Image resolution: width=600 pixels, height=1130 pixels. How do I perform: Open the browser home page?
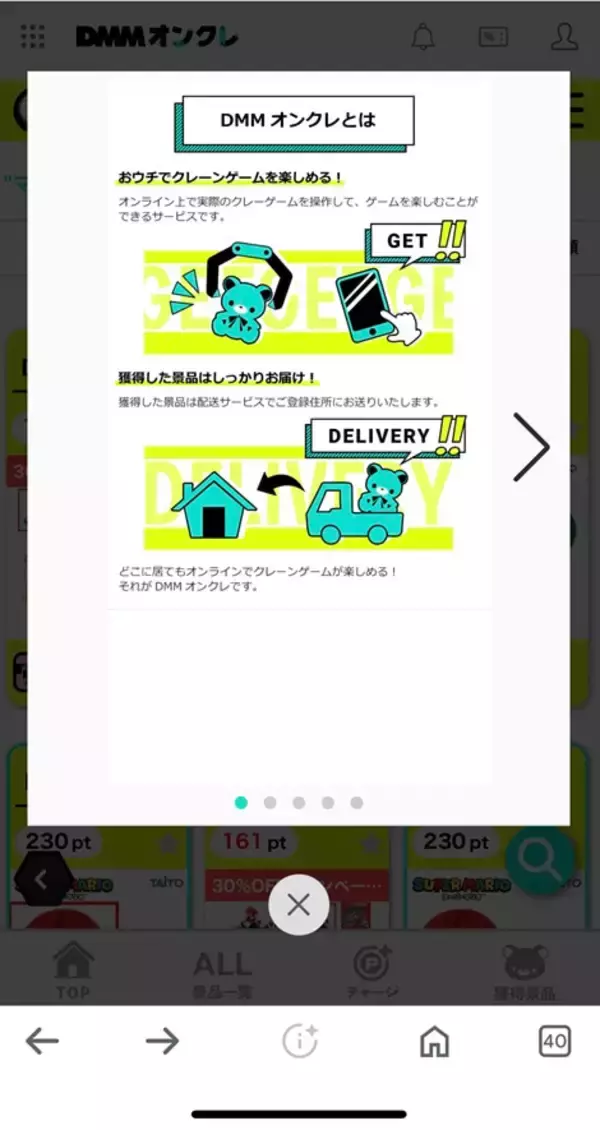click(434, 1041)
